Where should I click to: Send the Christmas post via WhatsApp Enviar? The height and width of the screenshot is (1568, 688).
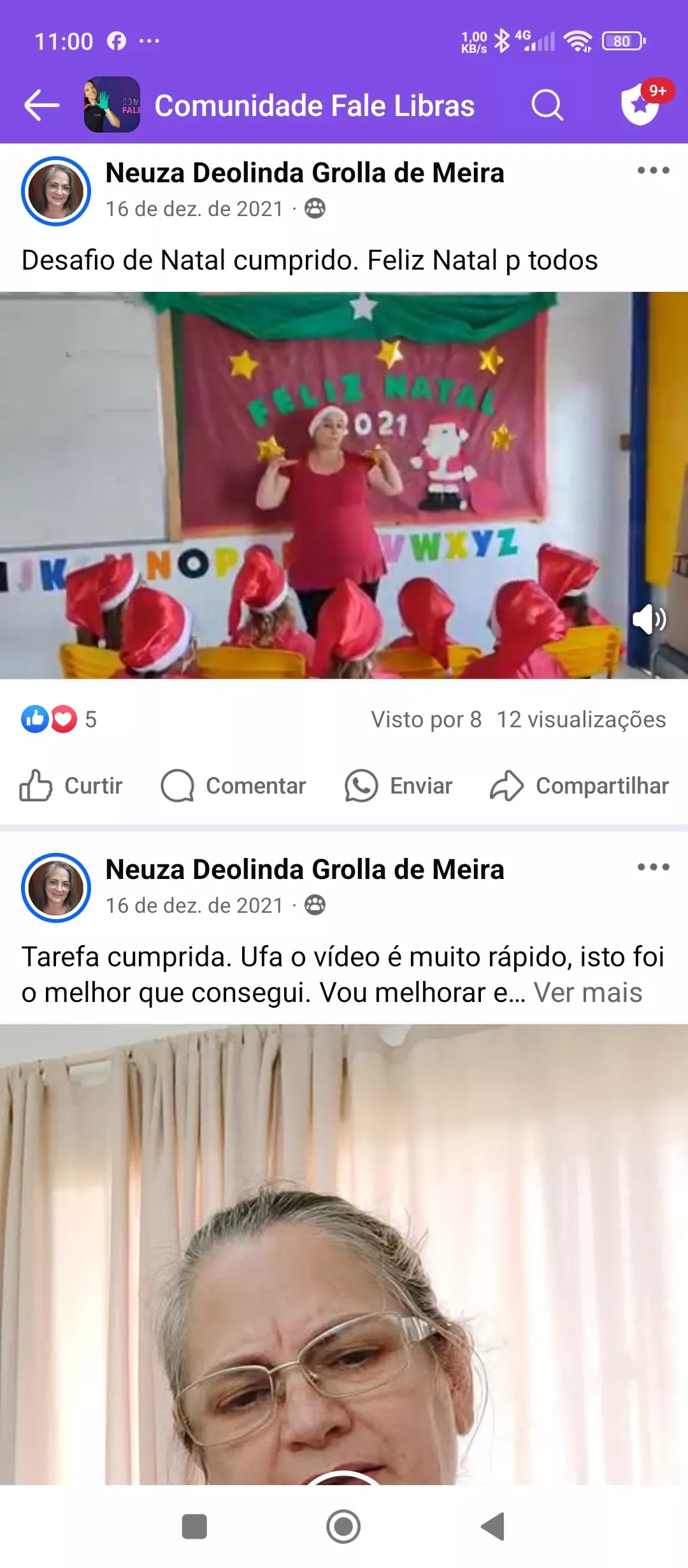(x=399, y=786)
